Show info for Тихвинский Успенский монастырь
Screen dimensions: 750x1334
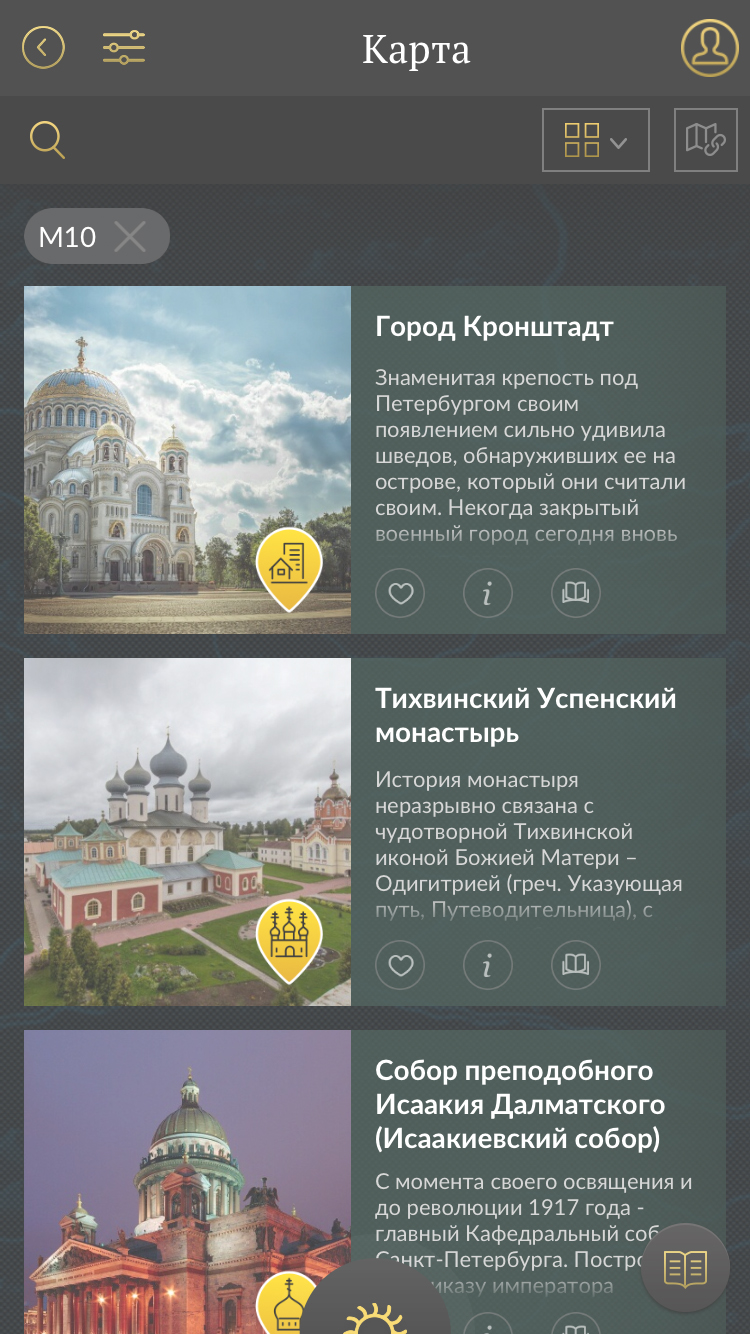click(488, 965)
